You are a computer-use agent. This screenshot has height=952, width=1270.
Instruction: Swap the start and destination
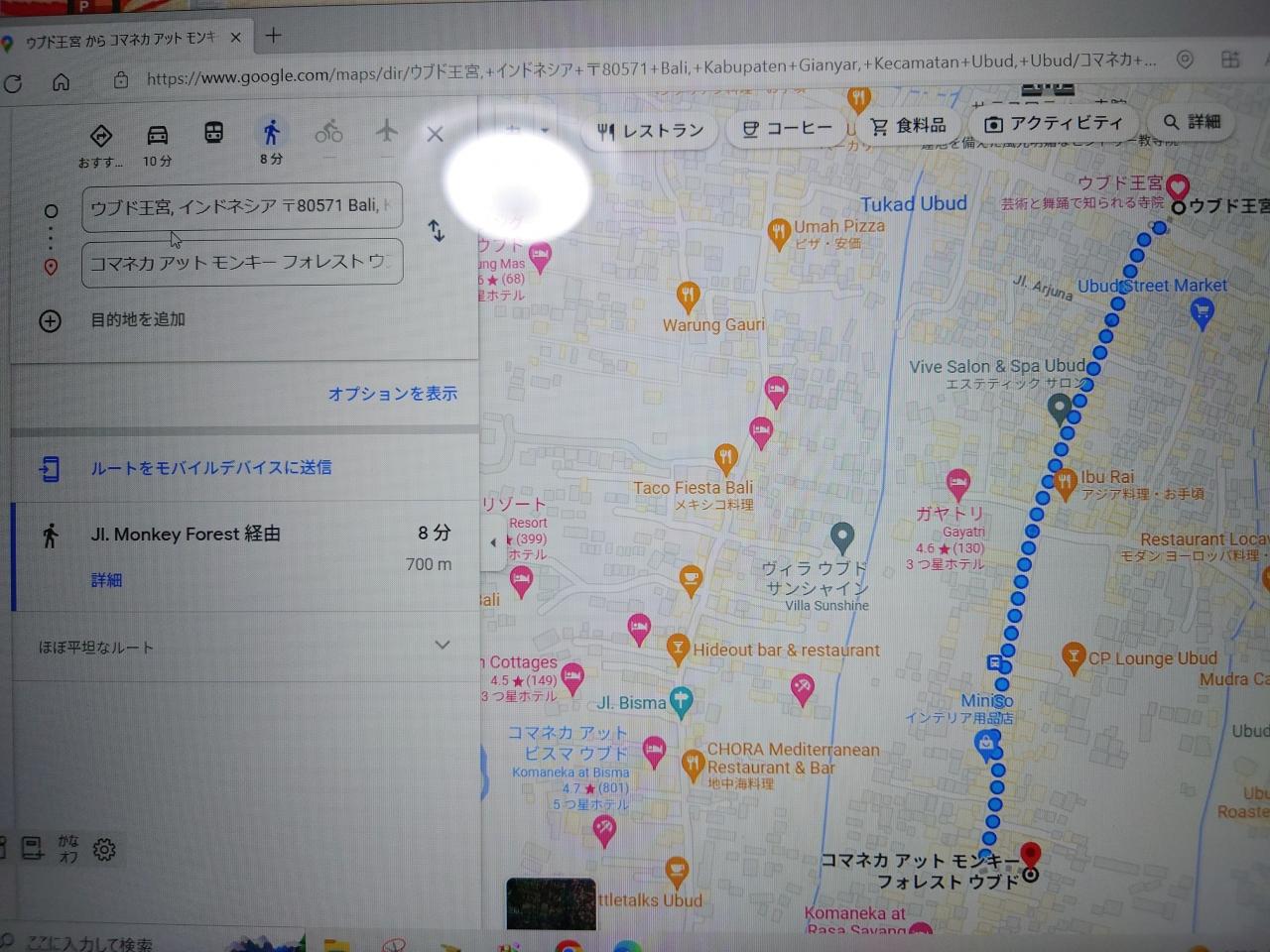coord(436,231)
